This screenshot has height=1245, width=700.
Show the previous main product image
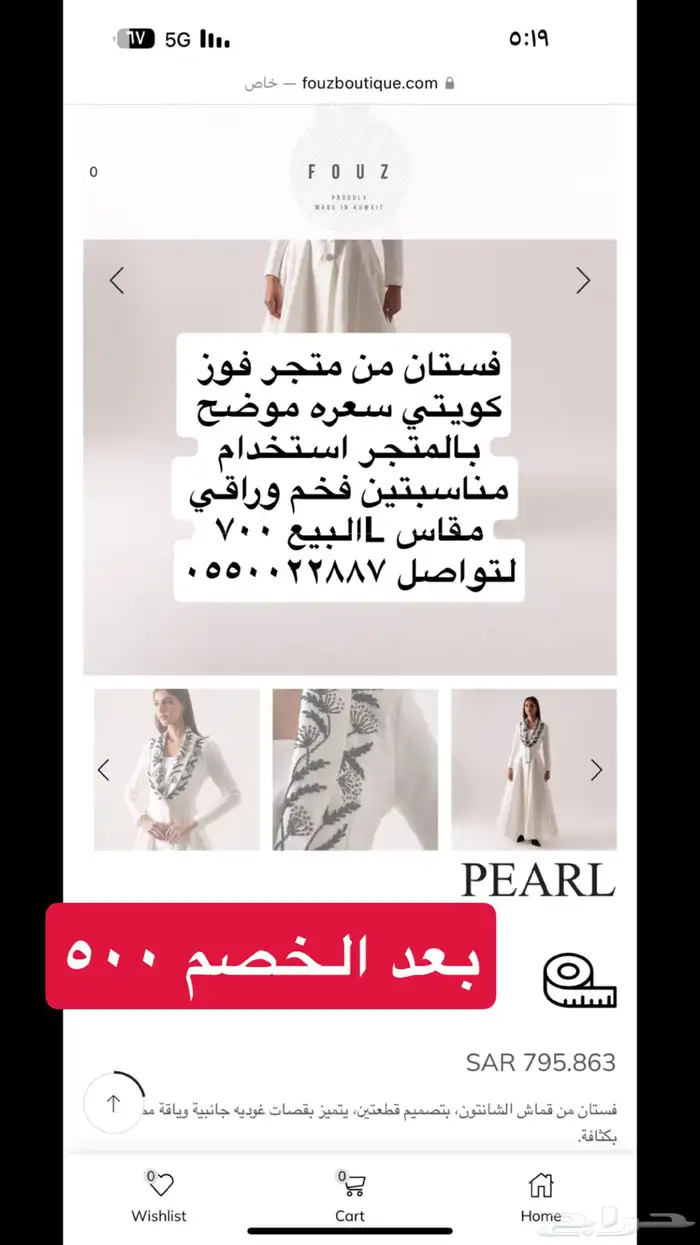tap(117, 281)
